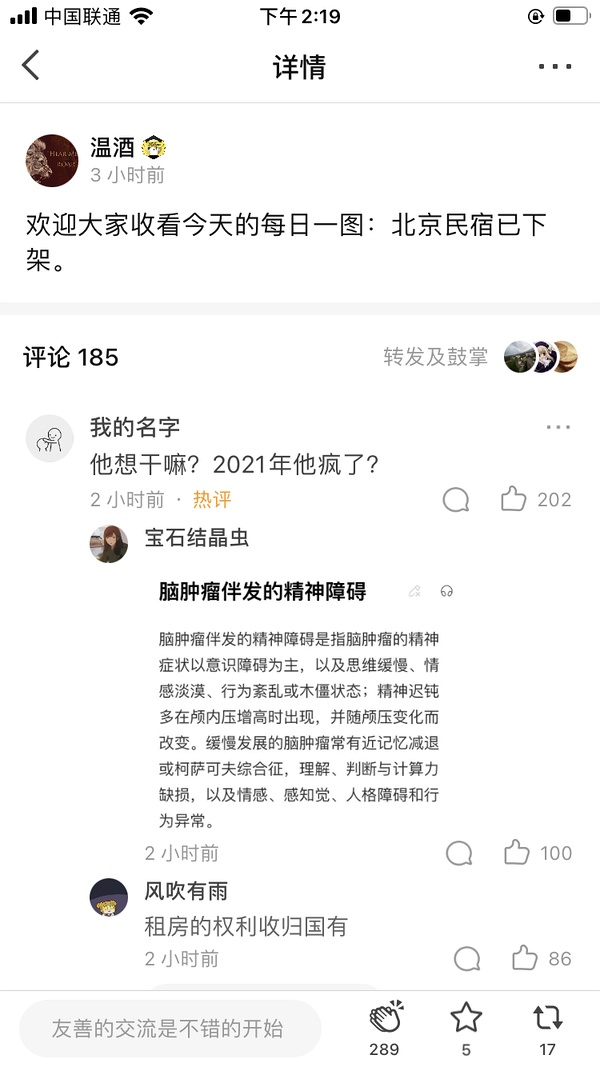This screenshot has width=600, height=1067.
Task: Open the overflow menu in the header
Action: click(x=555, y=67)
